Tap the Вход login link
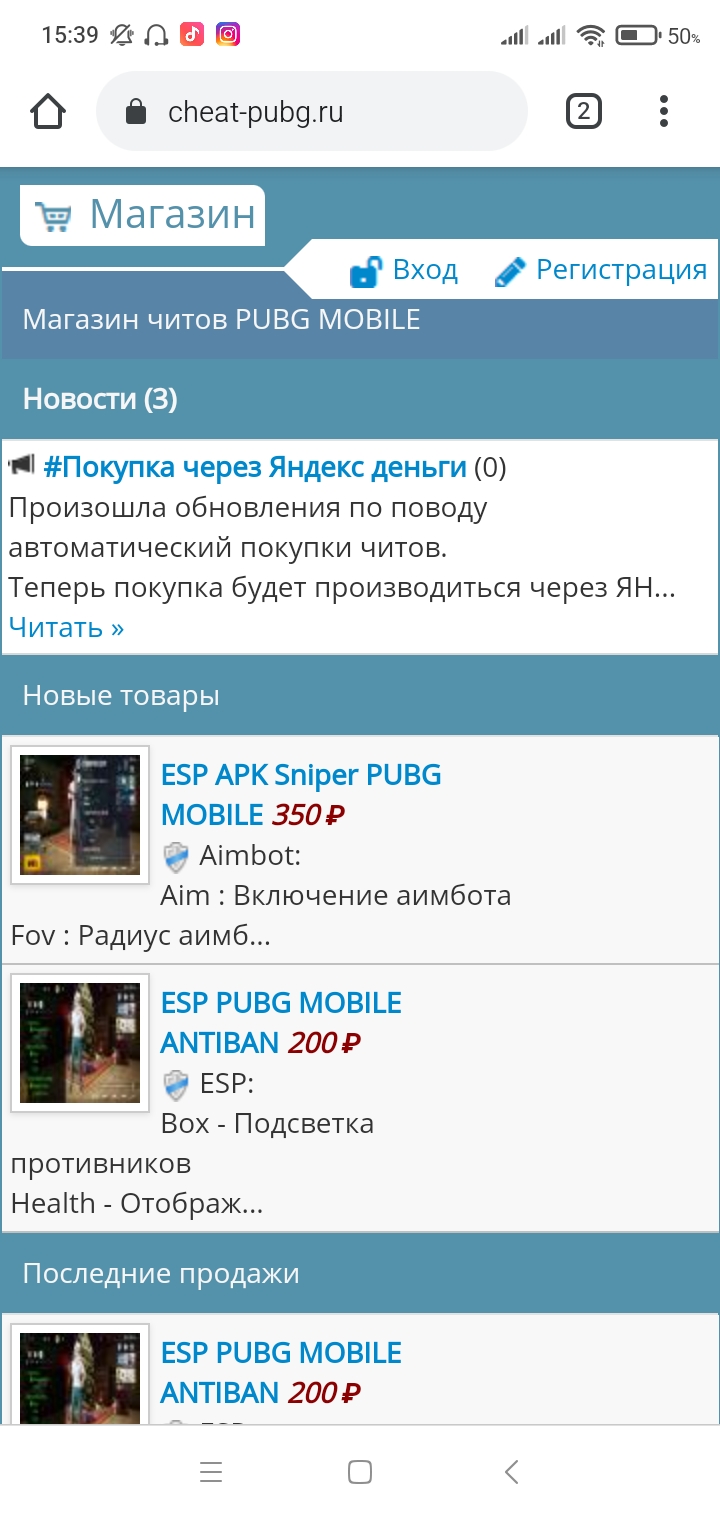This screenshot has height=1520, width=720. (x=404, y=270)
